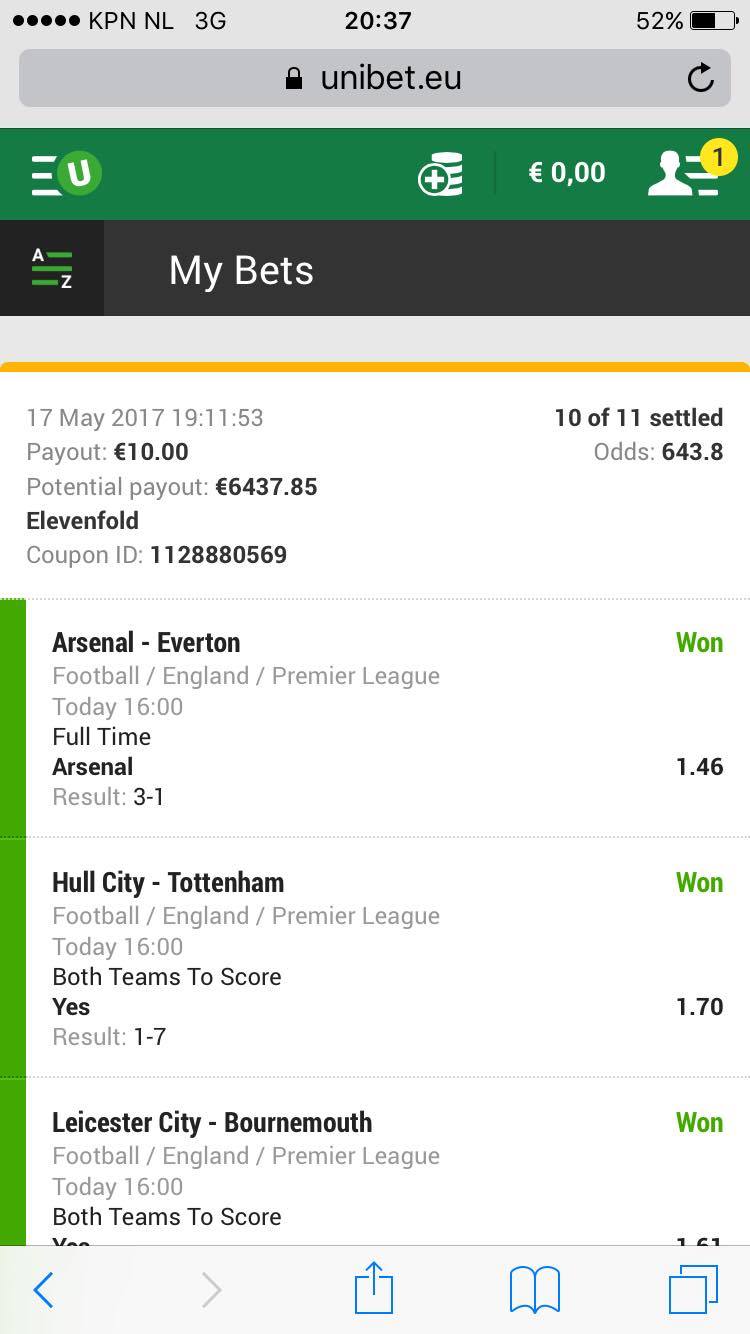Open the Unibet main menu
The image size is (750, 1334).
click(66, 174)
